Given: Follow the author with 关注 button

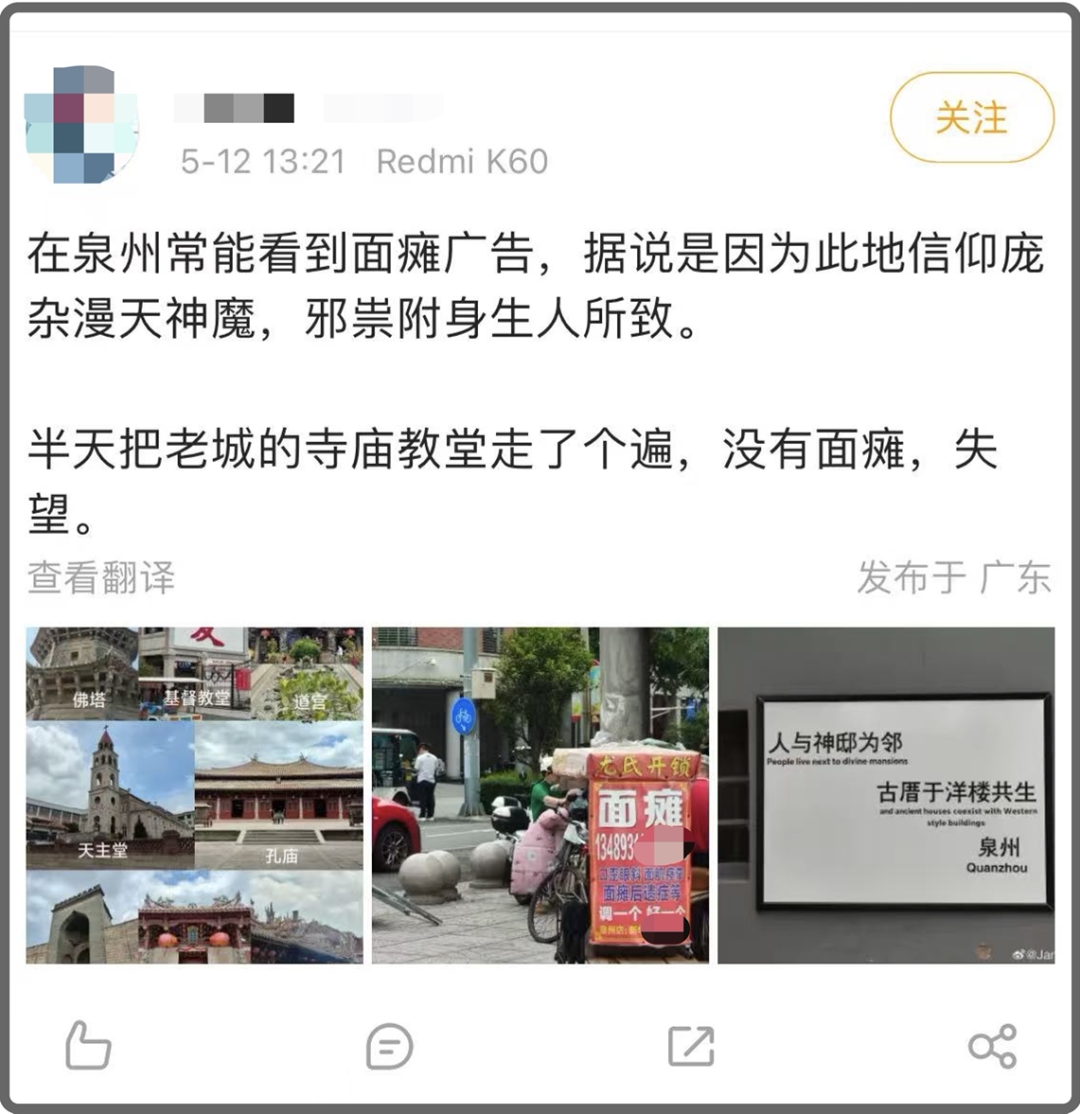Looking at the screenshot, I should pyautogui.click(x=971, y=118).
